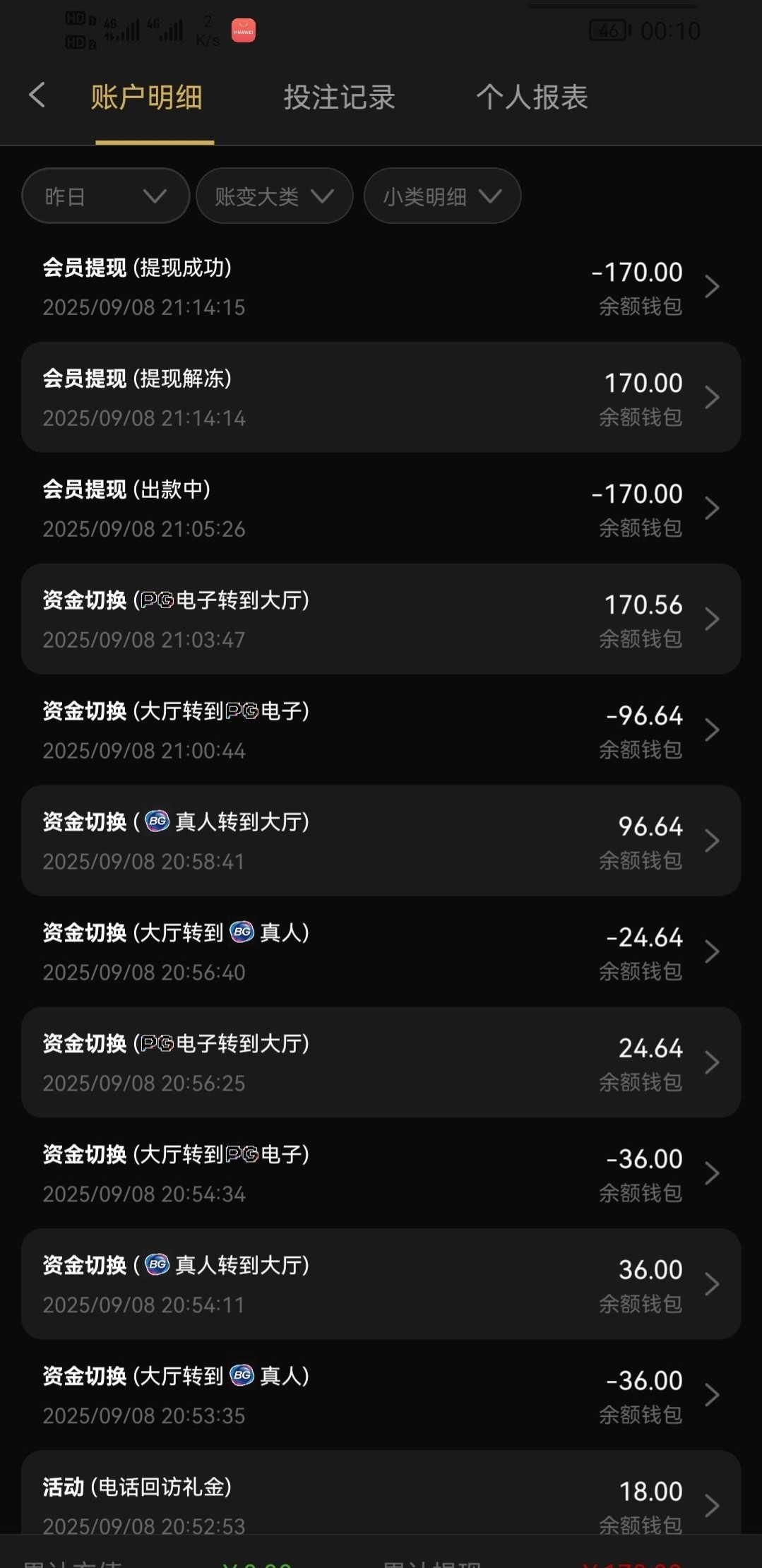View the 96.64 BG真人转到大厅 transfer

coord(381,841)
